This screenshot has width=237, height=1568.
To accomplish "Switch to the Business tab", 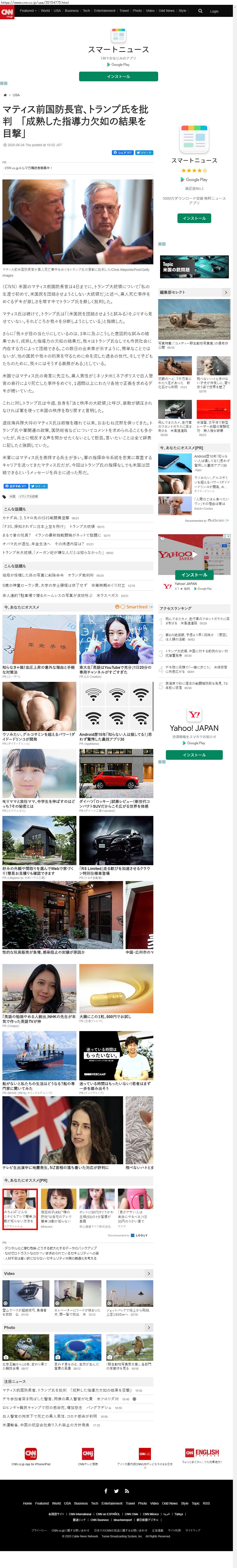I will tap(72, 10).
